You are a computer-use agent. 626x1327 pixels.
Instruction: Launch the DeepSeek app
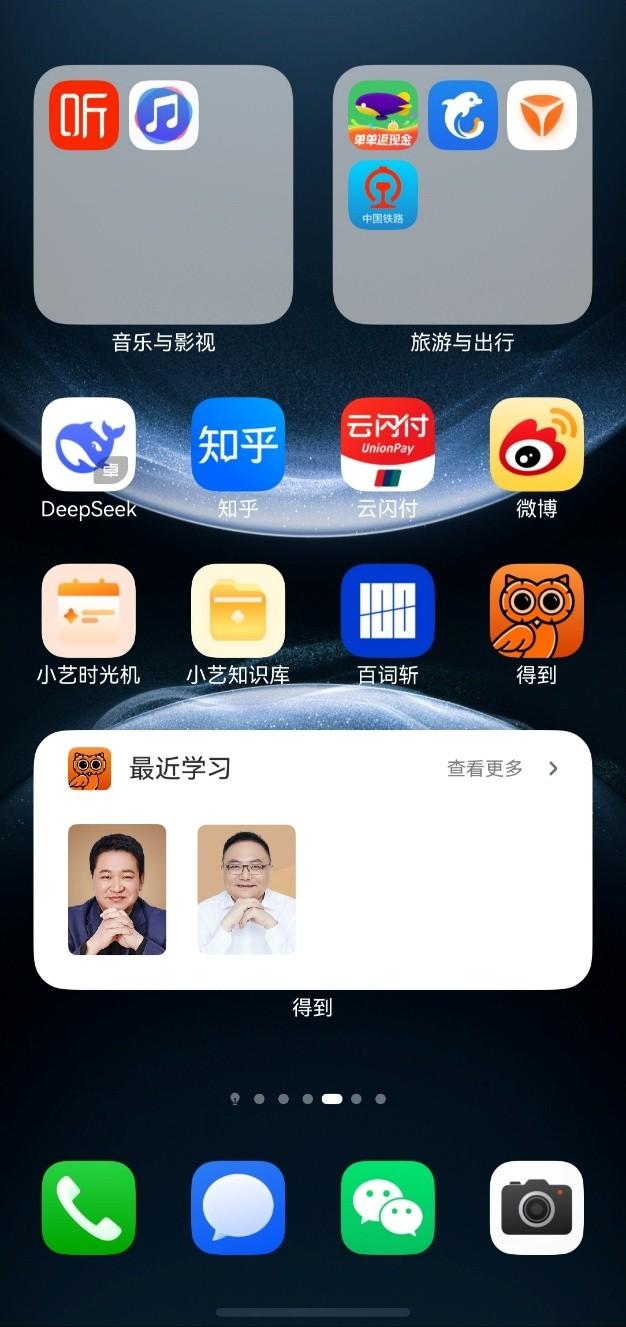(88, 445)
